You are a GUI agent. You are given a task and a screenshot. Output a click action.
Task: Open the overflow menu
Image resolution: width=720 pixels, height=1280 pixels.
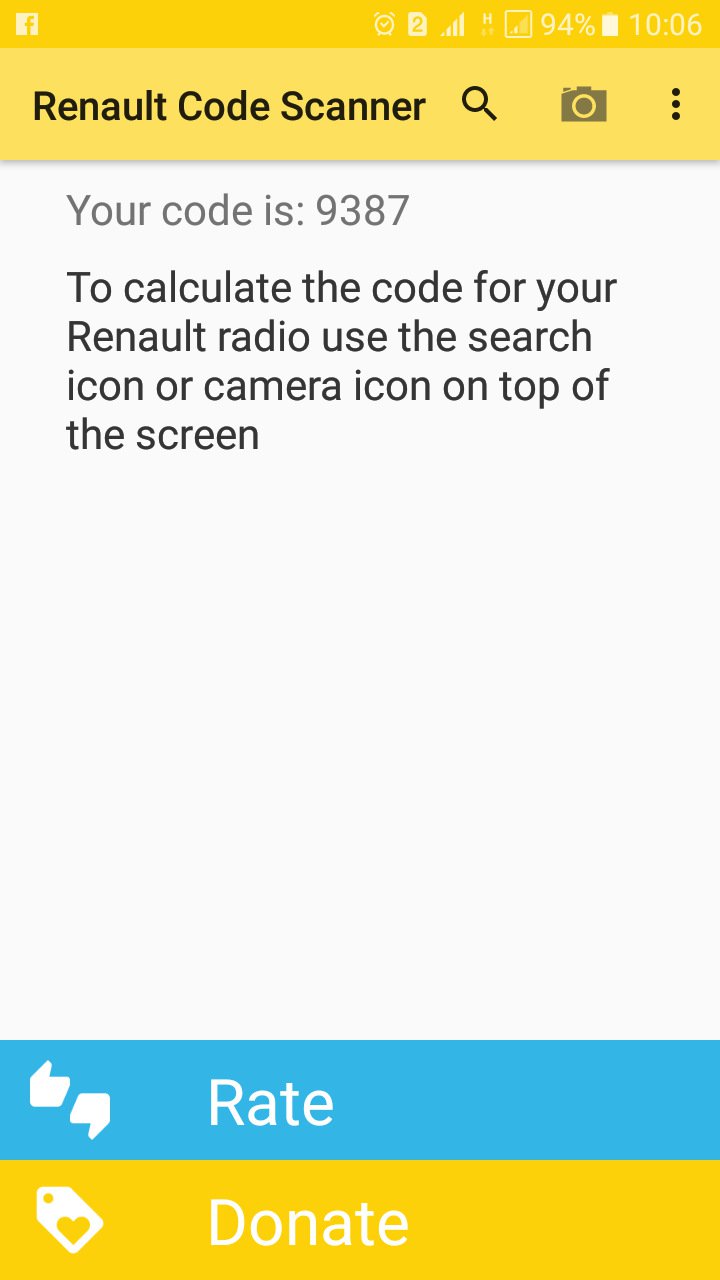[x=676, y=104]
